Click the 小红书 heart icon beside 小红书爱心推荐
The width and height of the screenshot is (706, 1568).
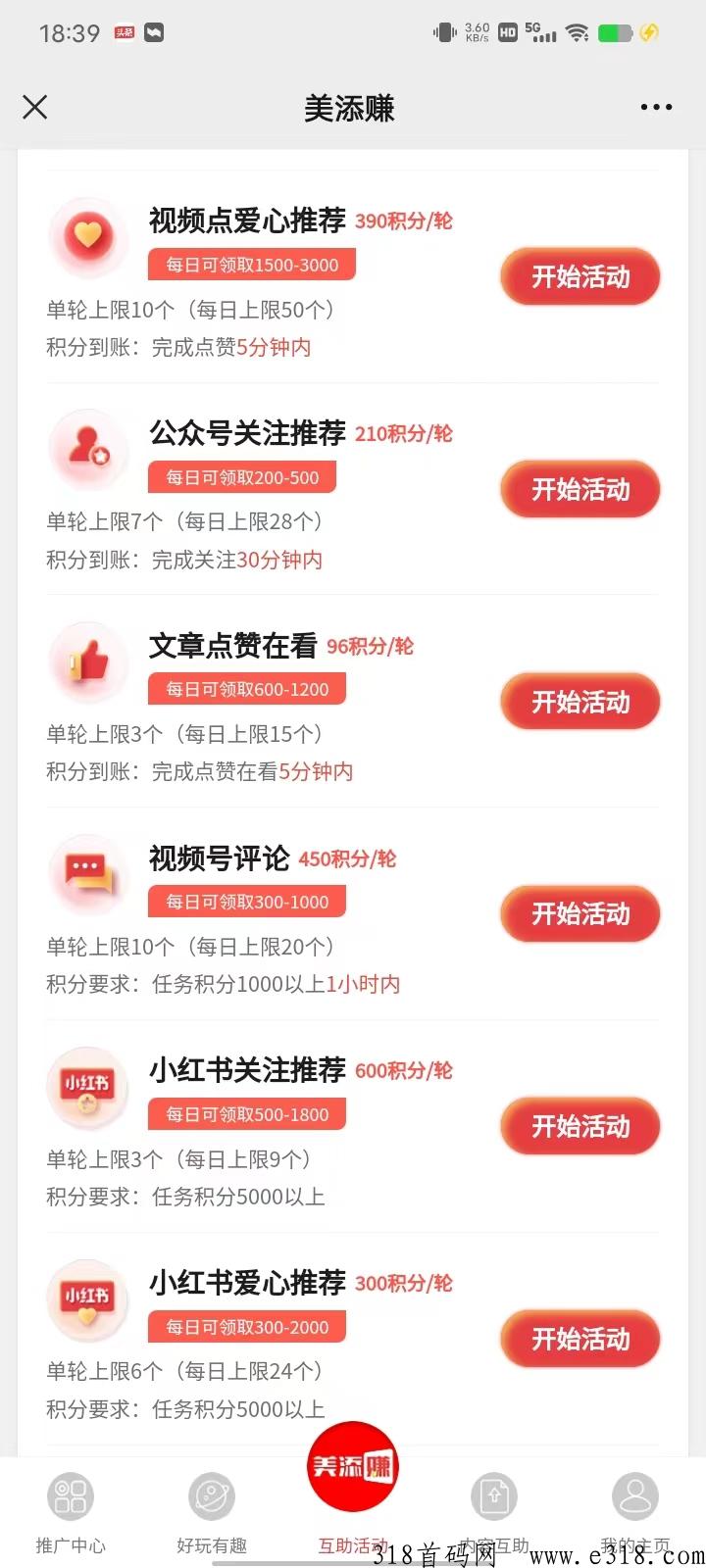(x=88, y=1300)
